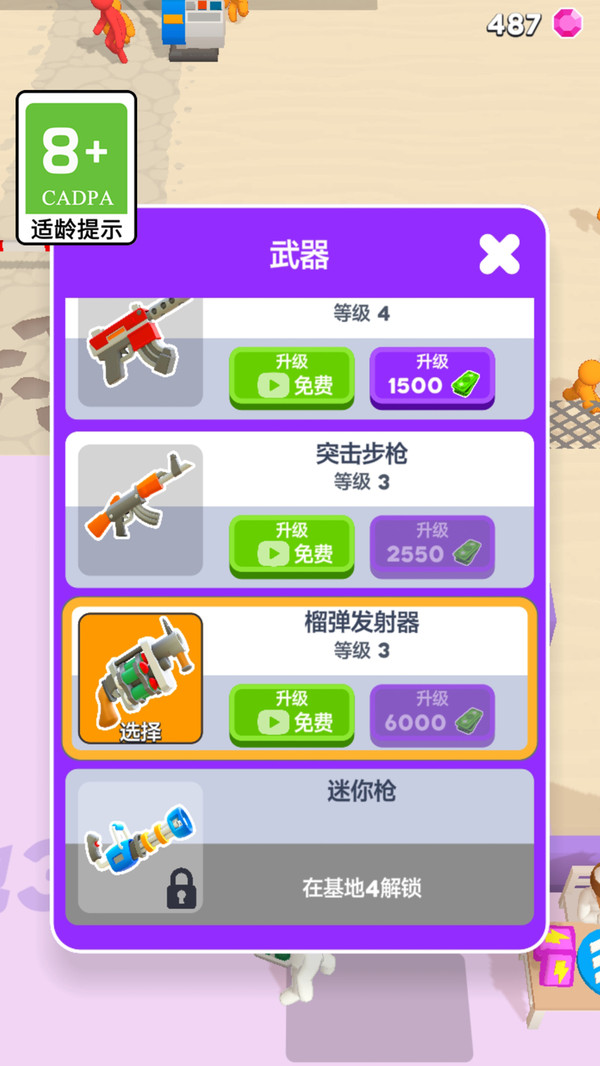Viewport: 600px width, 1066px height.
Task: Select the 榴弹发射器 weapon image
Action: click(x=140, y=678)
